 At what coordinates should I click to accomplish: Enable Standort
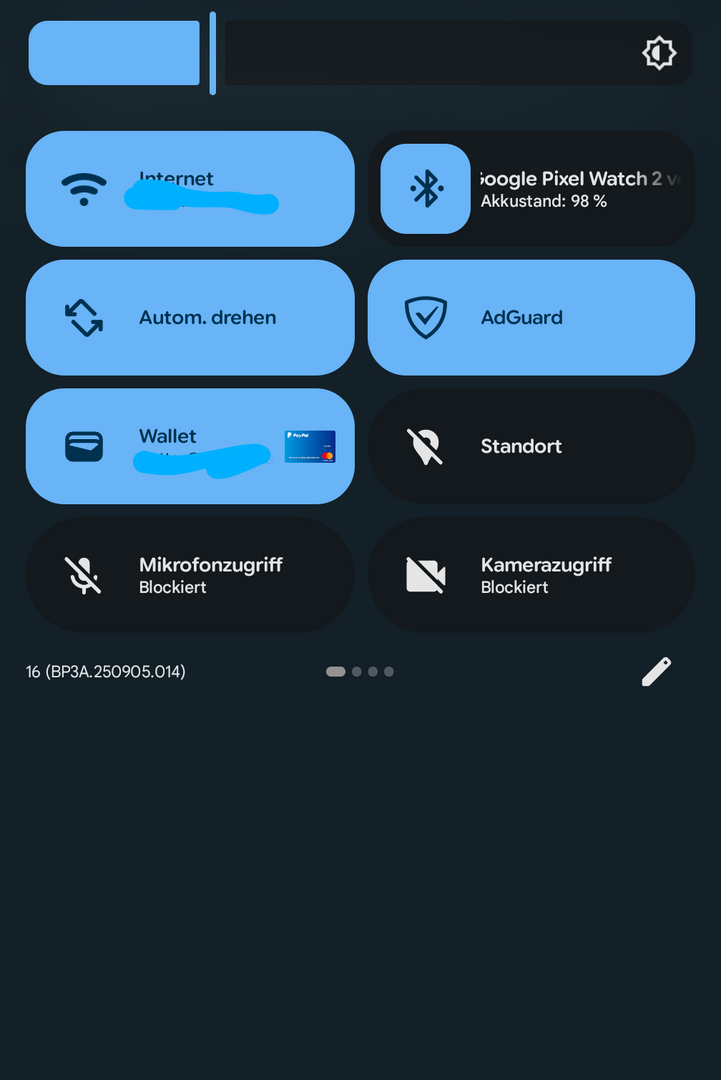point(531,446)
